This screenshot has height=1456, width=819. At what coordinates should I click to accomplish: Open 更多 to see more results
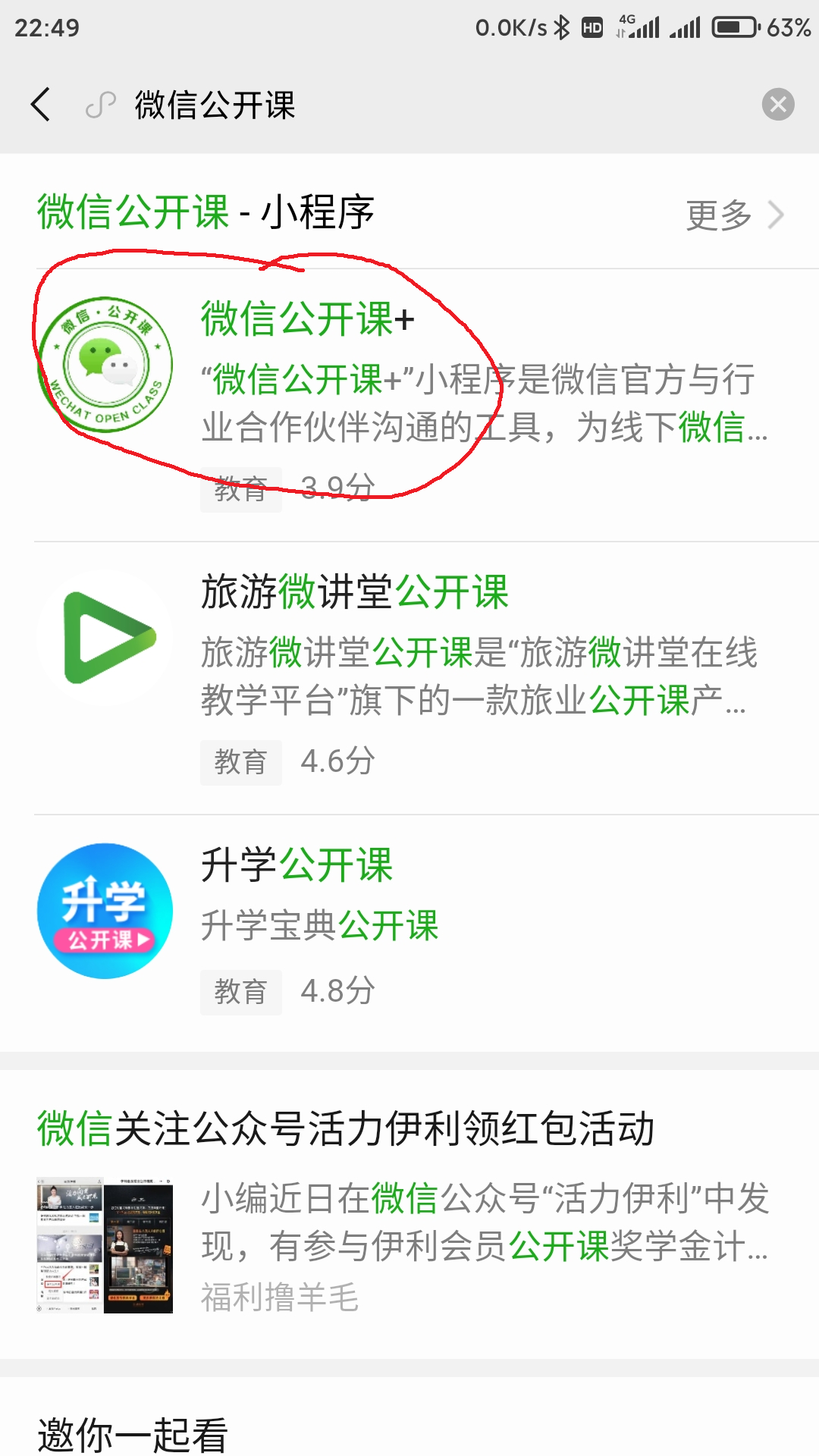coord(717,216)
